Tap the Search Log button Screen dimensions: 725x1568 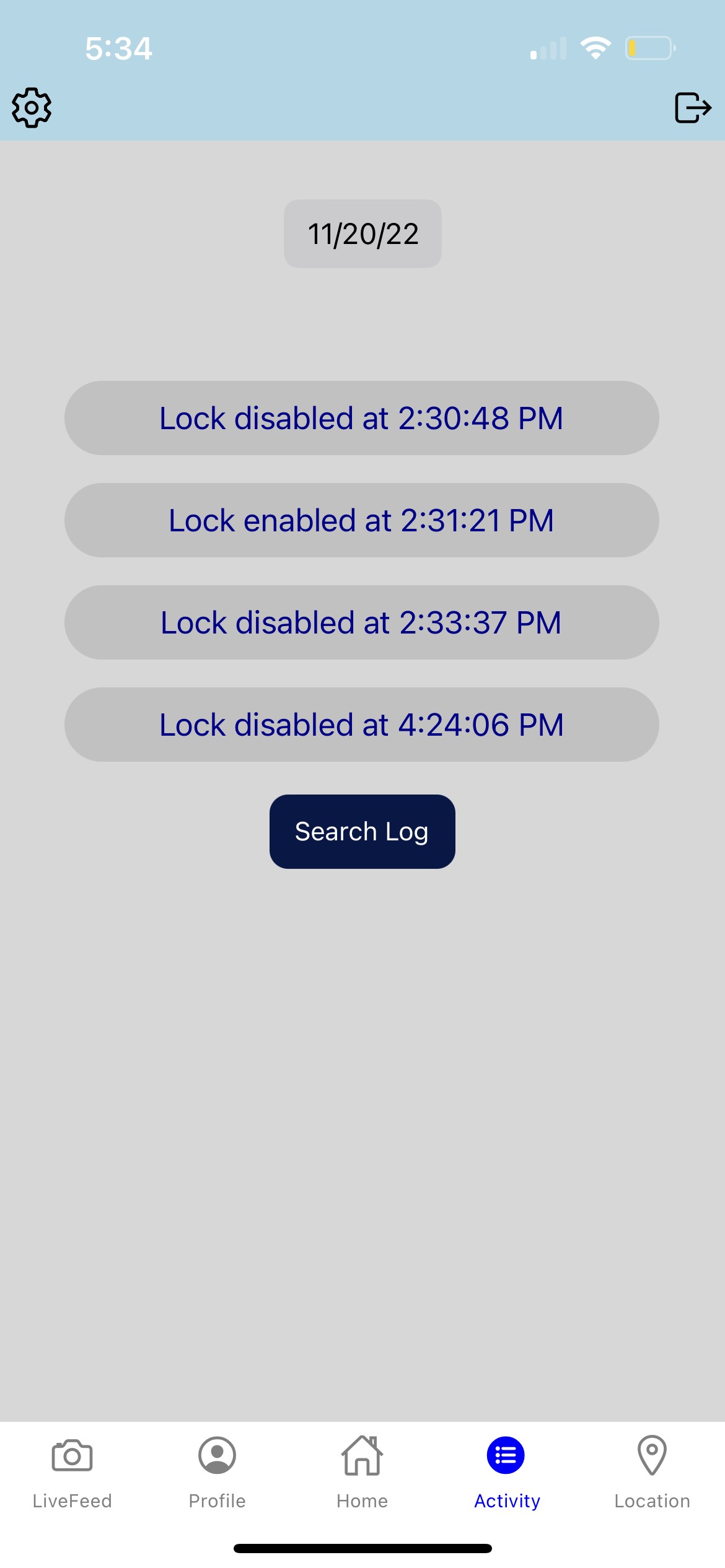click(362, 832)
